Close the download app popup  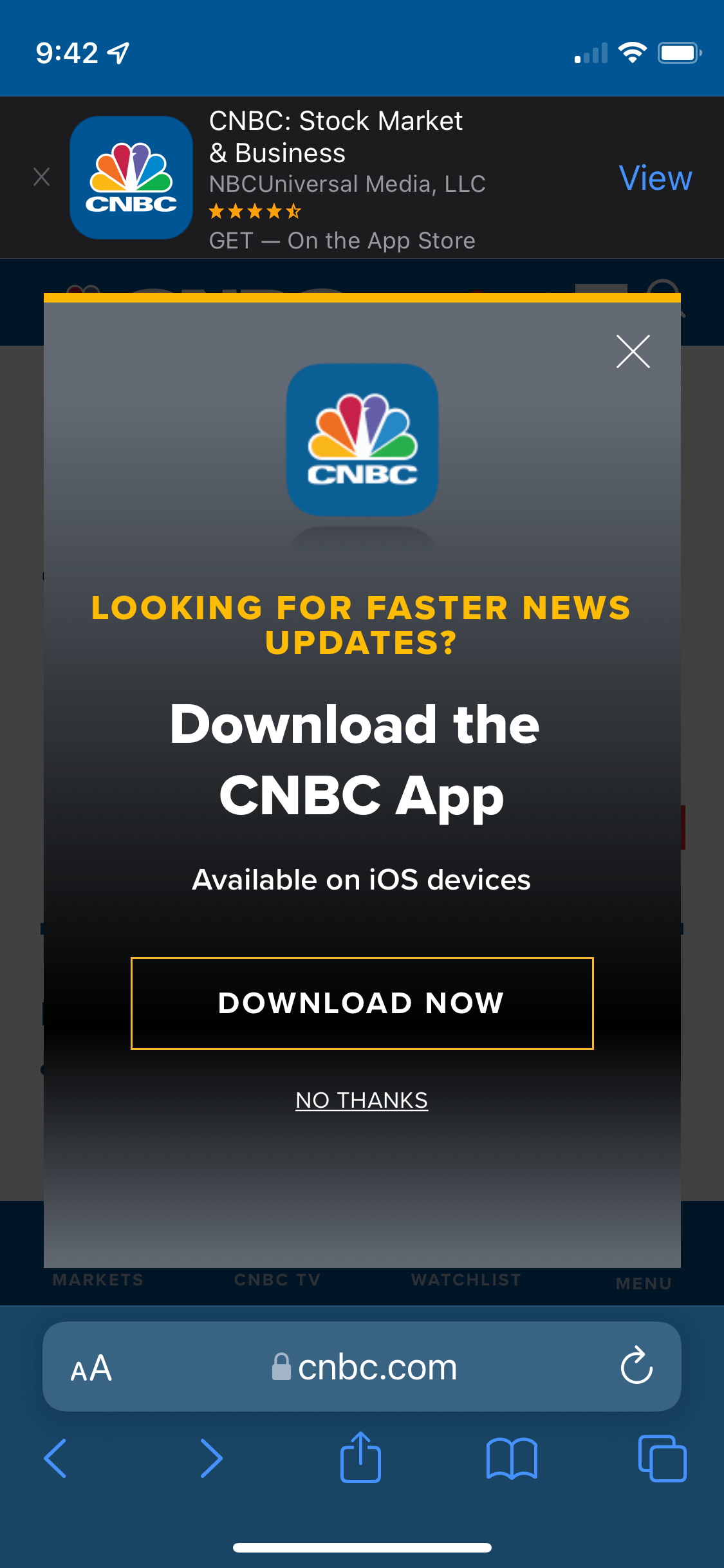pyautogui.click(x=633, y=351)
